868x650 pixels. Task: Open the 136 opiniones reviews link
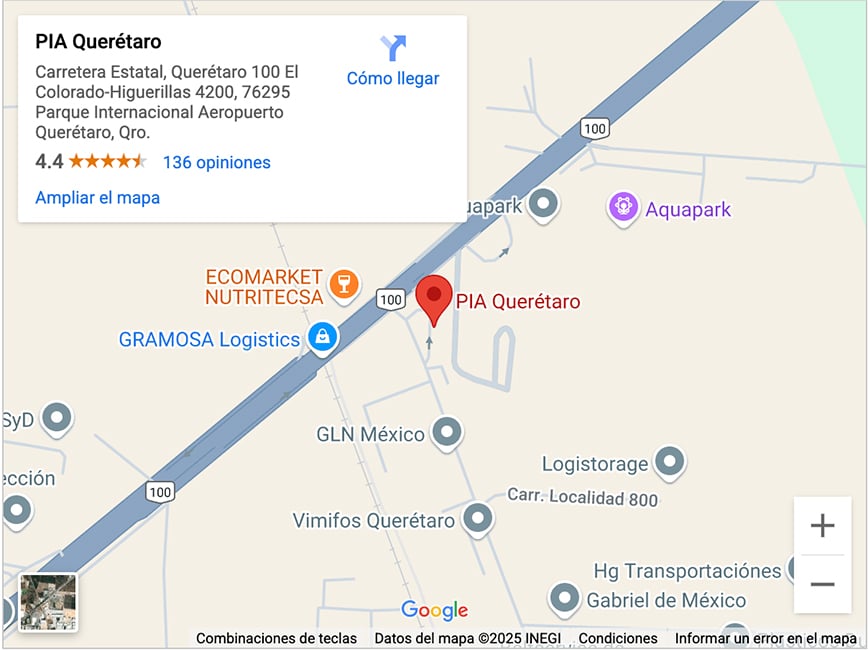click(216, 162)
